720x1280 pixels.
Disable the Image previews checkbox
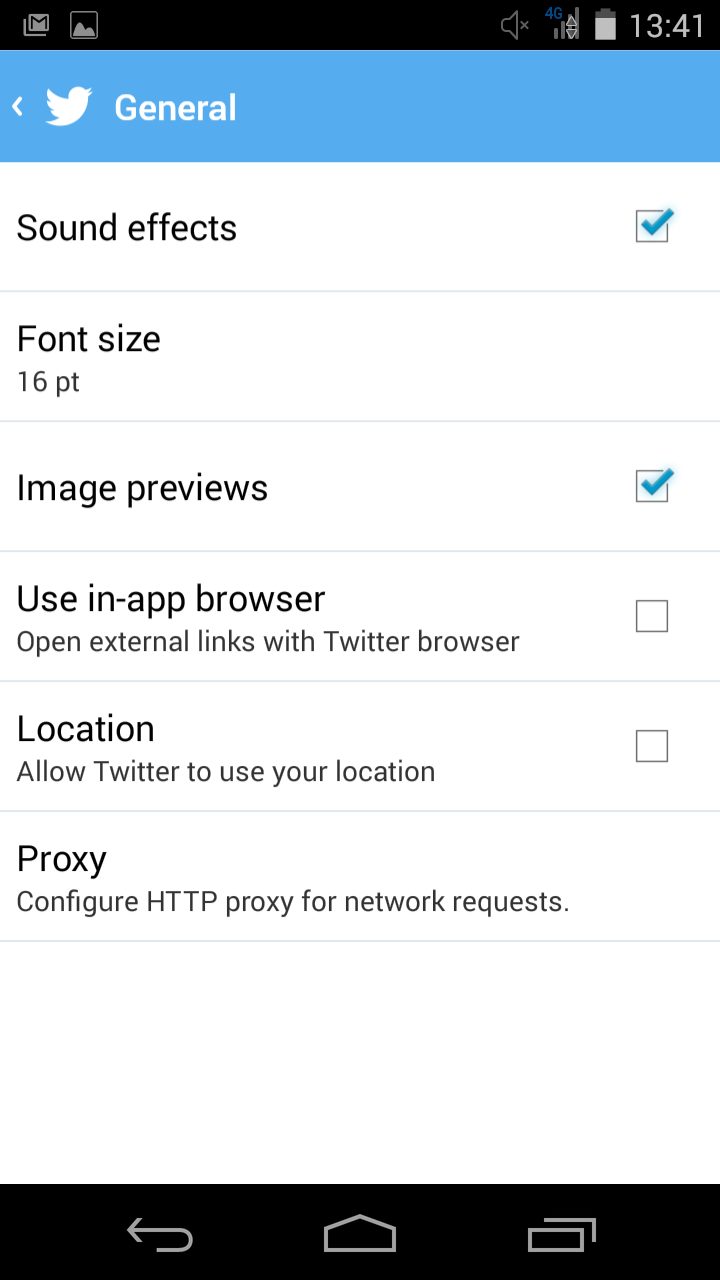tap(652, 487)
